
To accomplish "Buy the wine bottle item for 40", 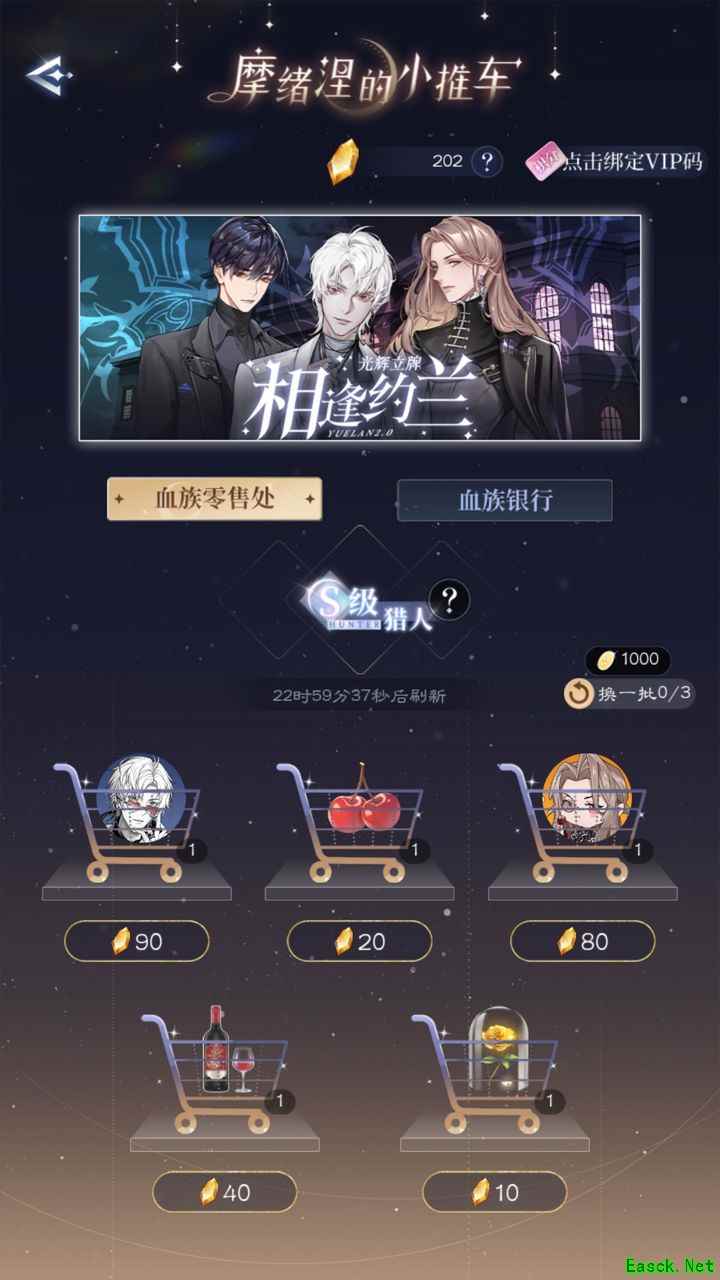I will click(x=225, y=1192).
